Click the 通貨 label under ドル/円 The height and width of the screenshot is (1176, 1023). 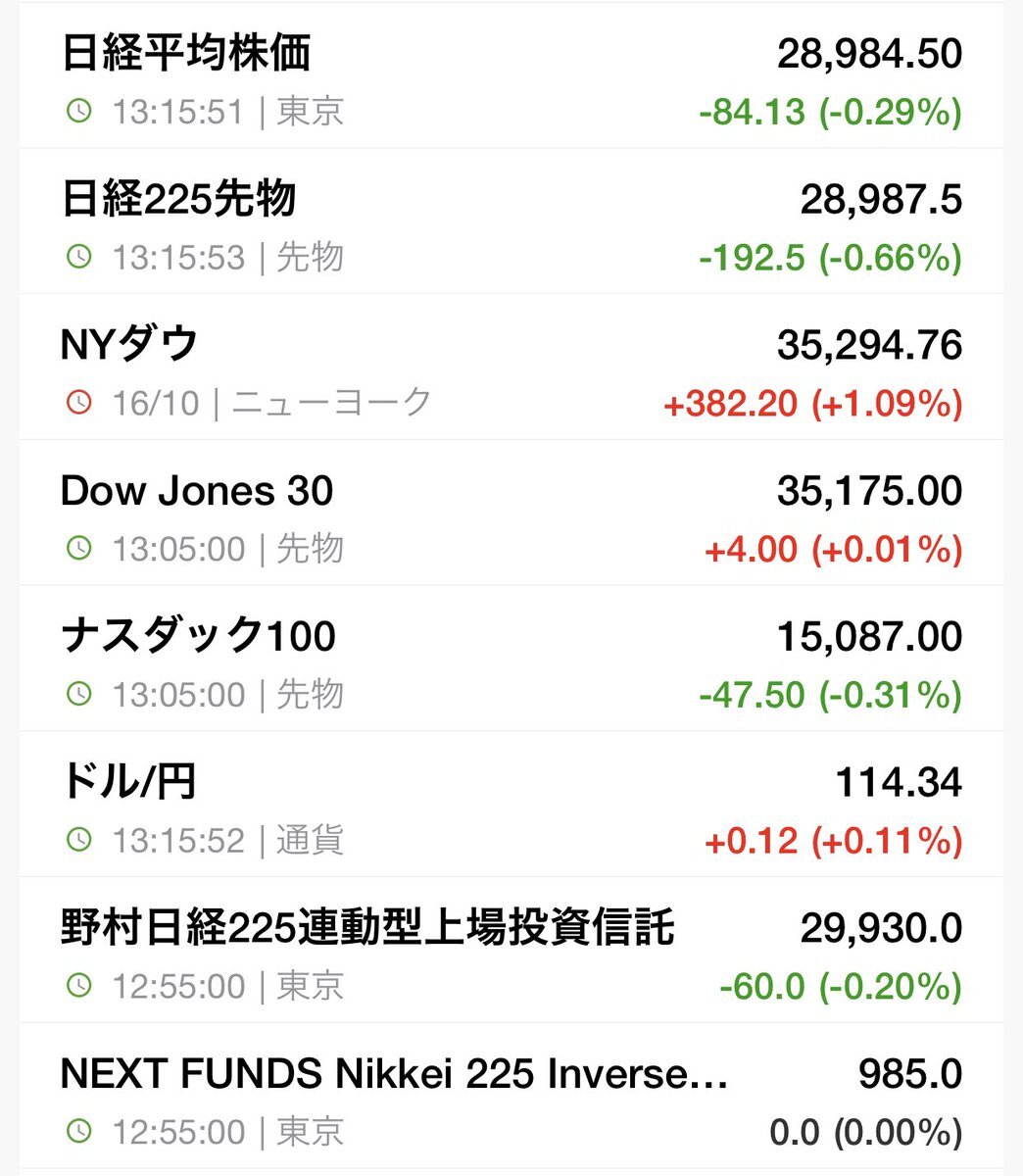coord(311,841)
